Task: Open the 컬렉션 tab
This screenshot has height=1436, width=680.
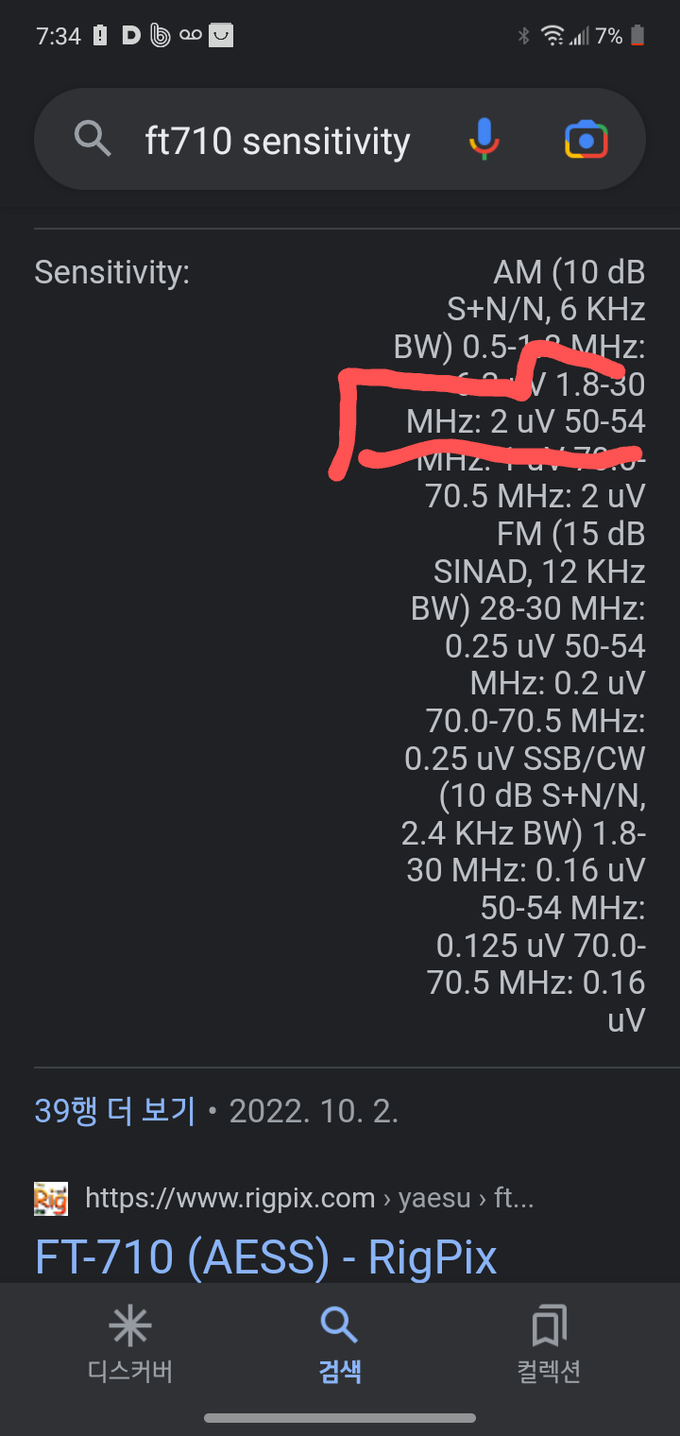Action: [548, 1345]
